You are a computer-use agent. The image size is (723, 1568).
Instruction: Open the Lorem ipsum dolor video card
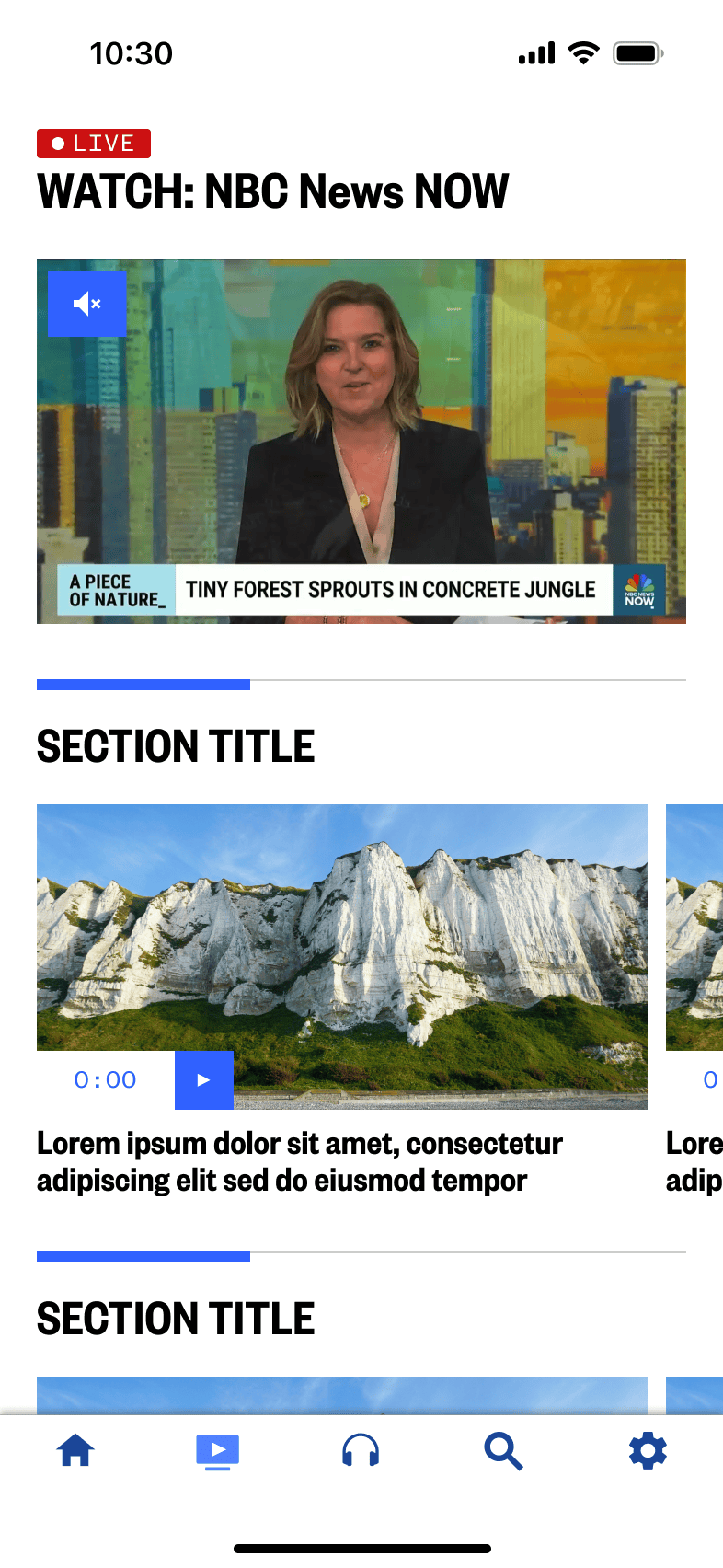point(299,1161)
